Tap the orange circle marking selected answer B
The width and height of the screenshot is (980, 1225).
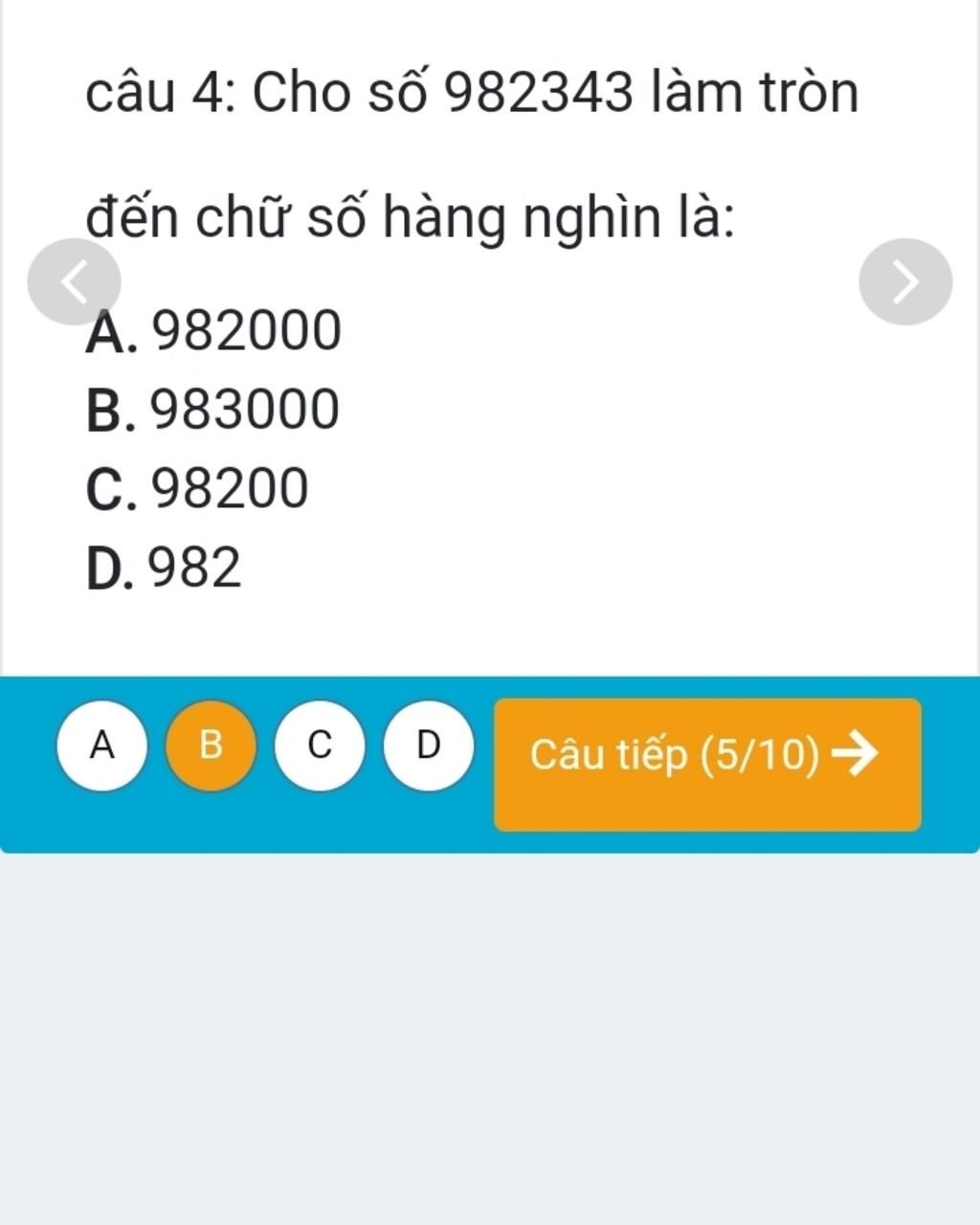[211, 747]
